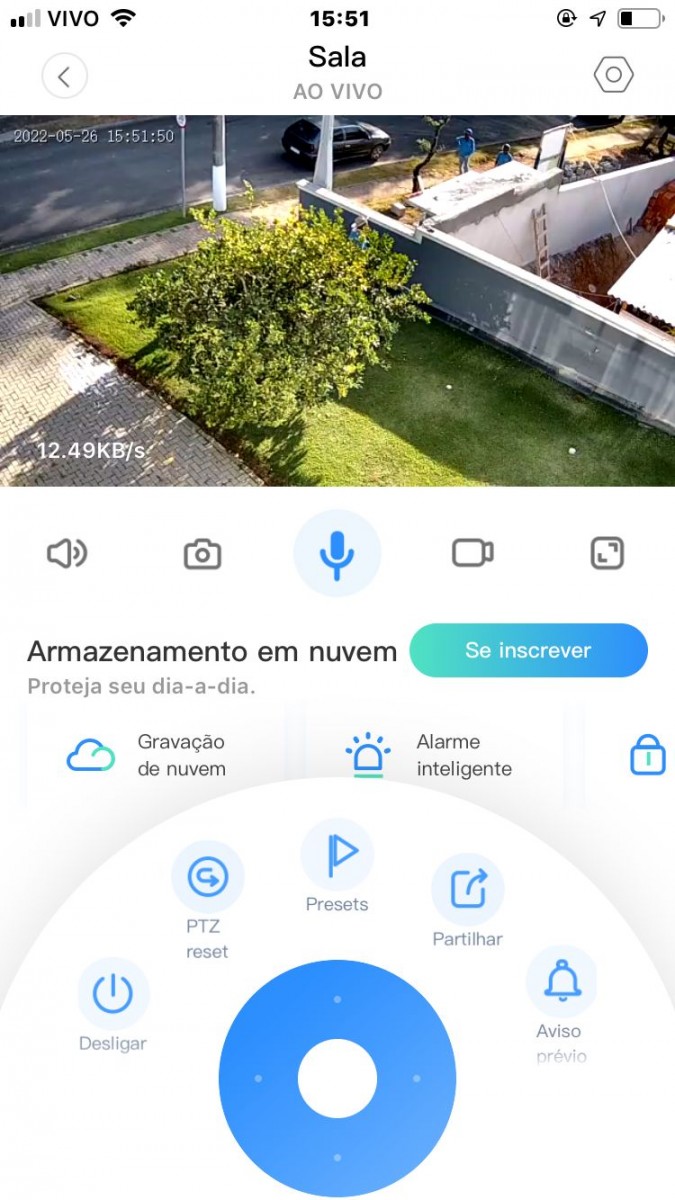Toggle the speaker sound icon

[67, 553]
